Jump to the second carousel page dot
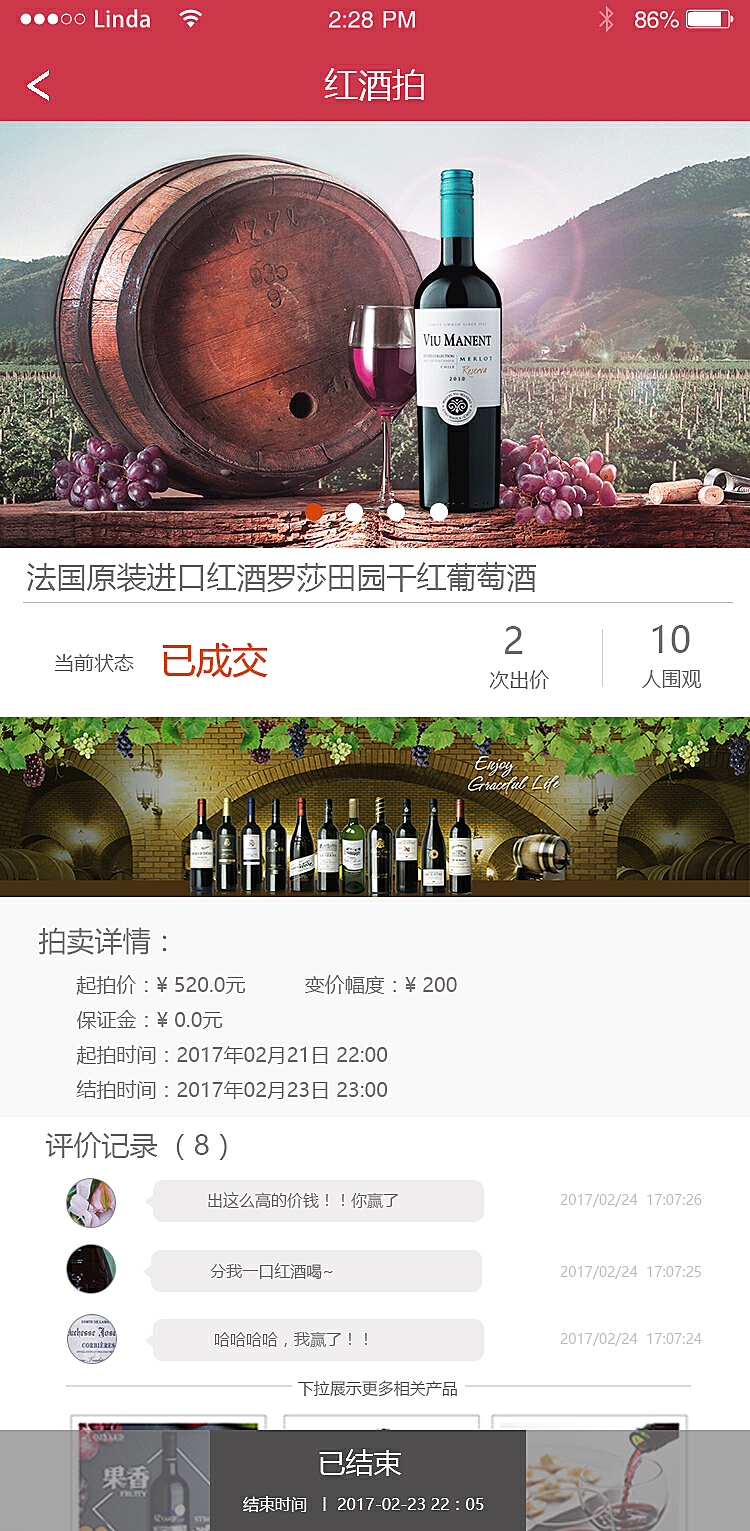Image resolution: width=750 pixels, height=1531 pixels. point(354,512)
